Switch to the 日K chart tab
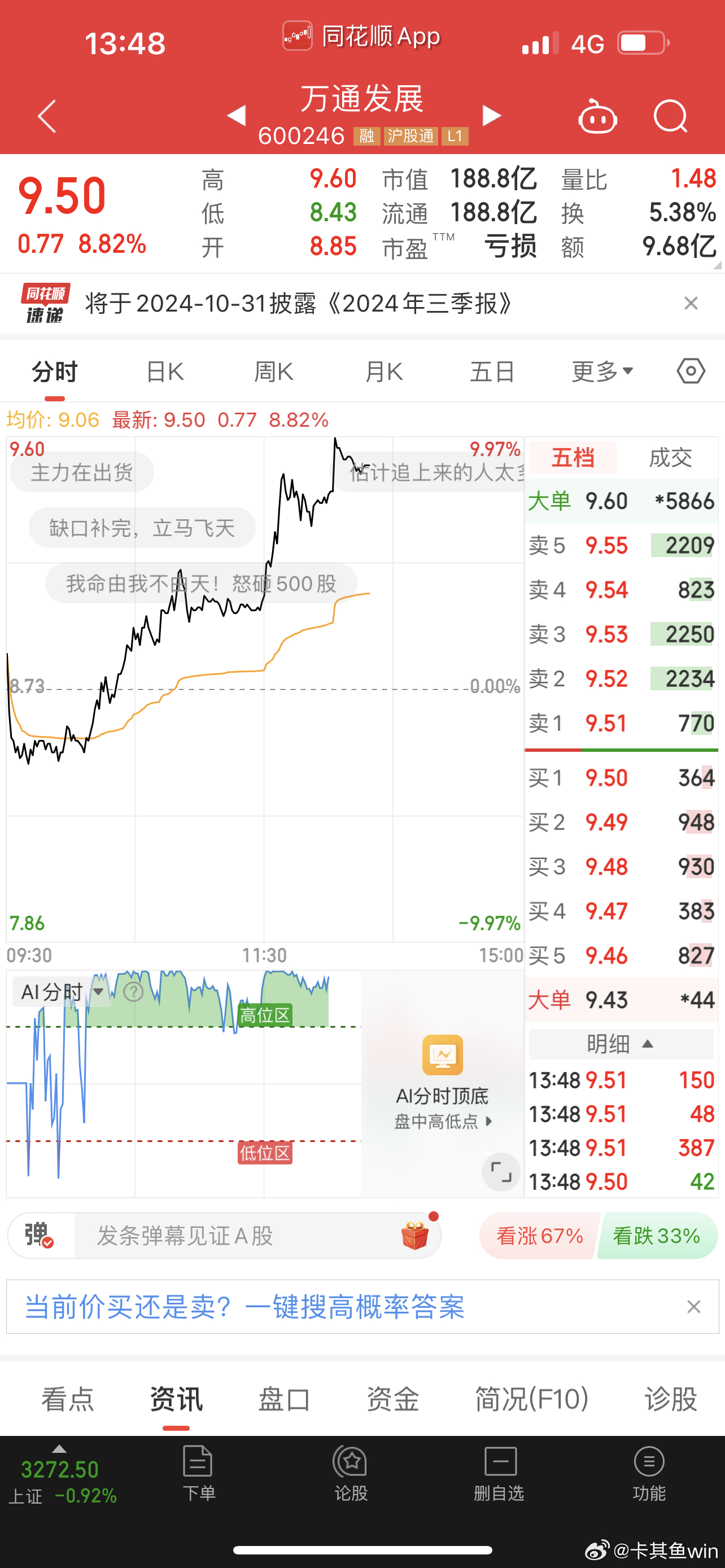 165,371
